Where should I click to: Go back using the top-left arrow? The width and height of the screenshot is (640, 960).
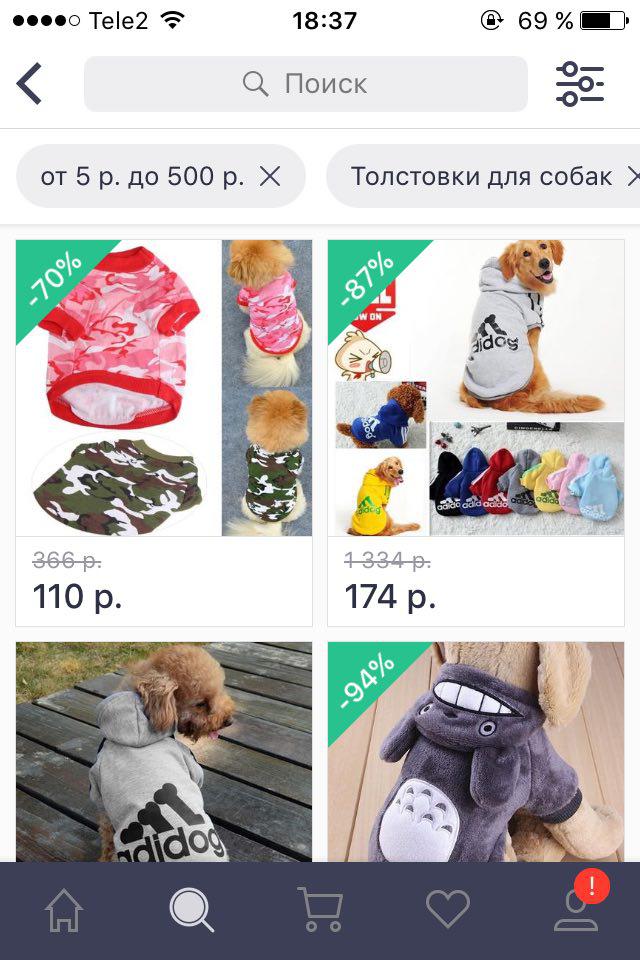point(30,84)
